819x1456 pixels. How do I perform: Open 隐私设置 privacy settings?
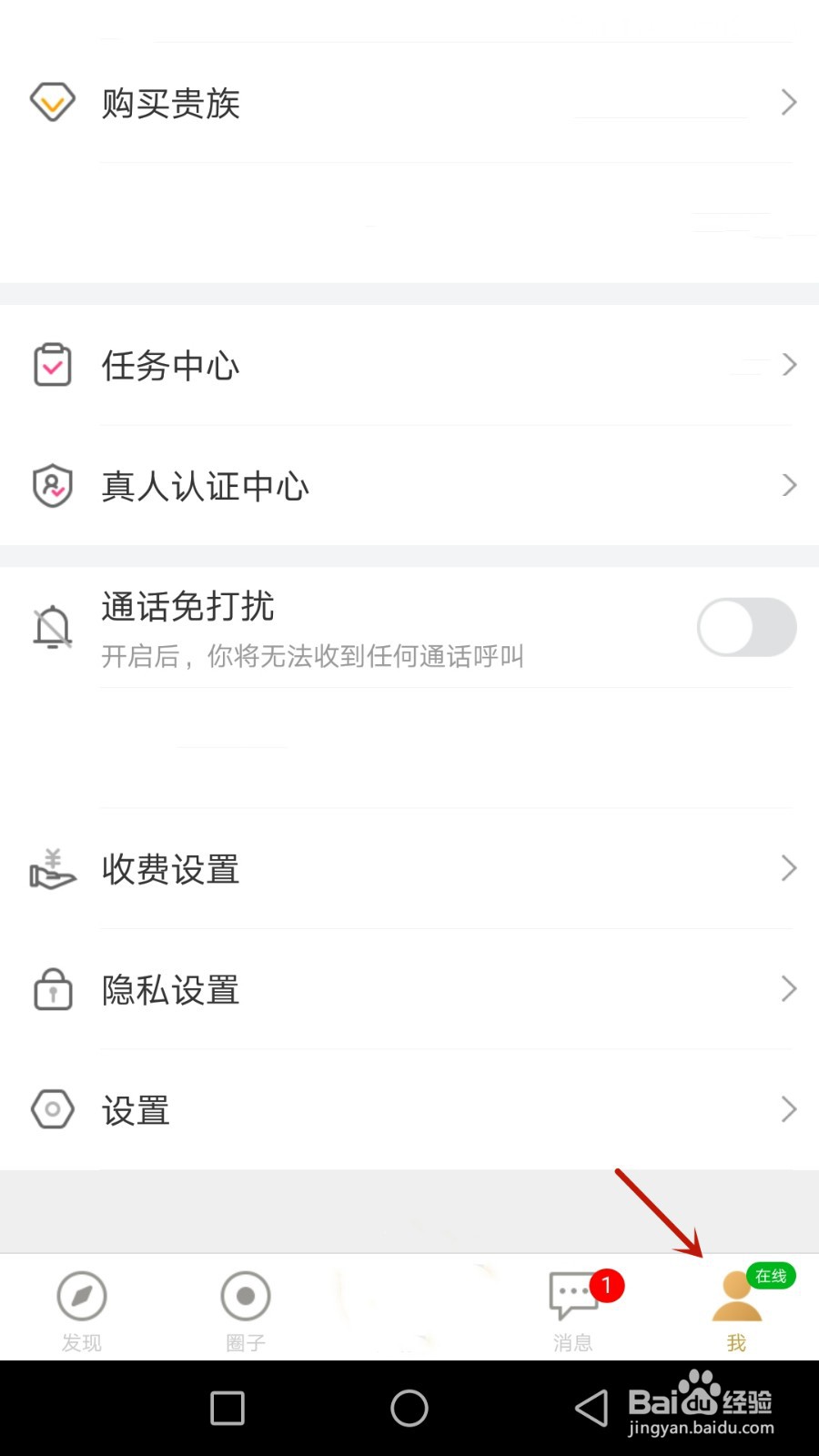click(409, 989)
